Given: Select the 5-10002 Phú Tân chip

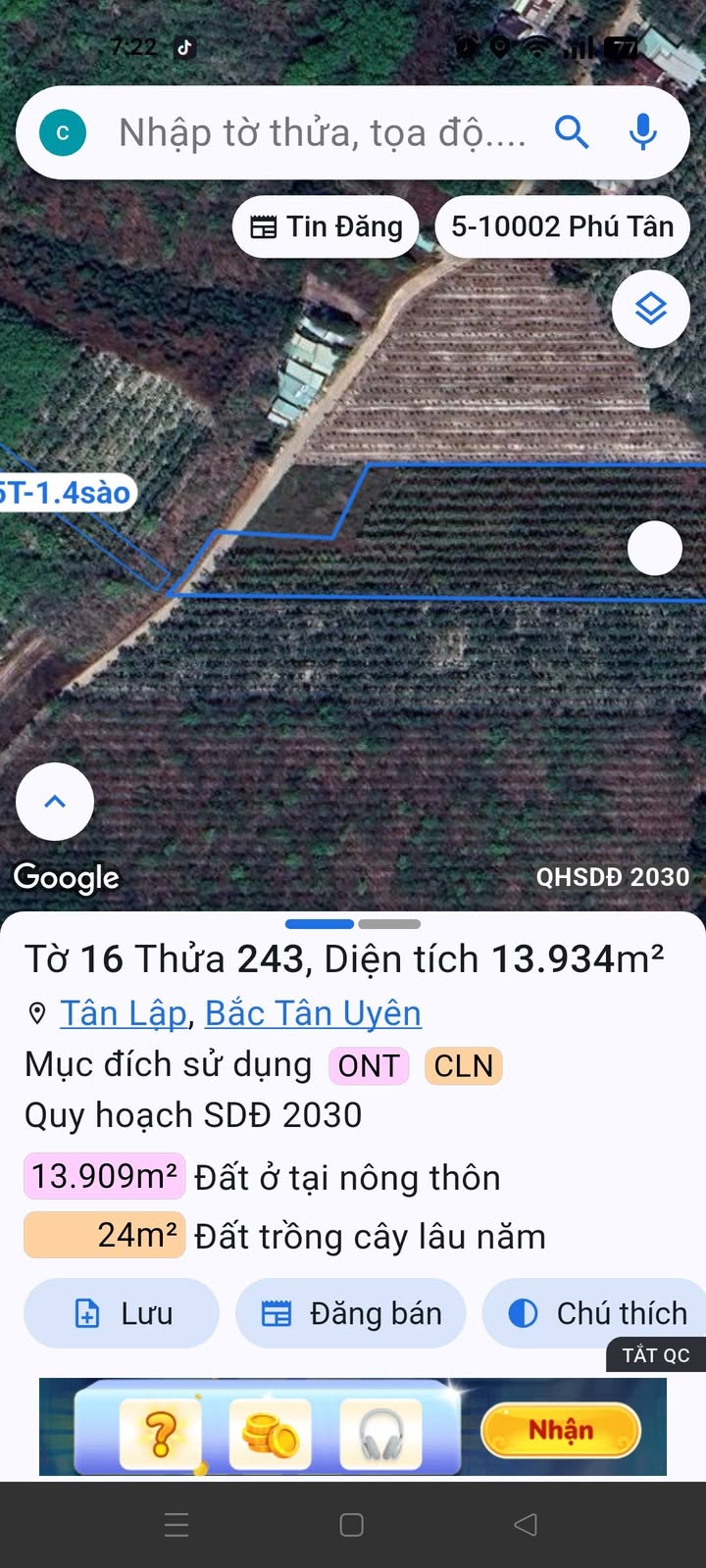Looking at the screenshot, I should 562,227.
